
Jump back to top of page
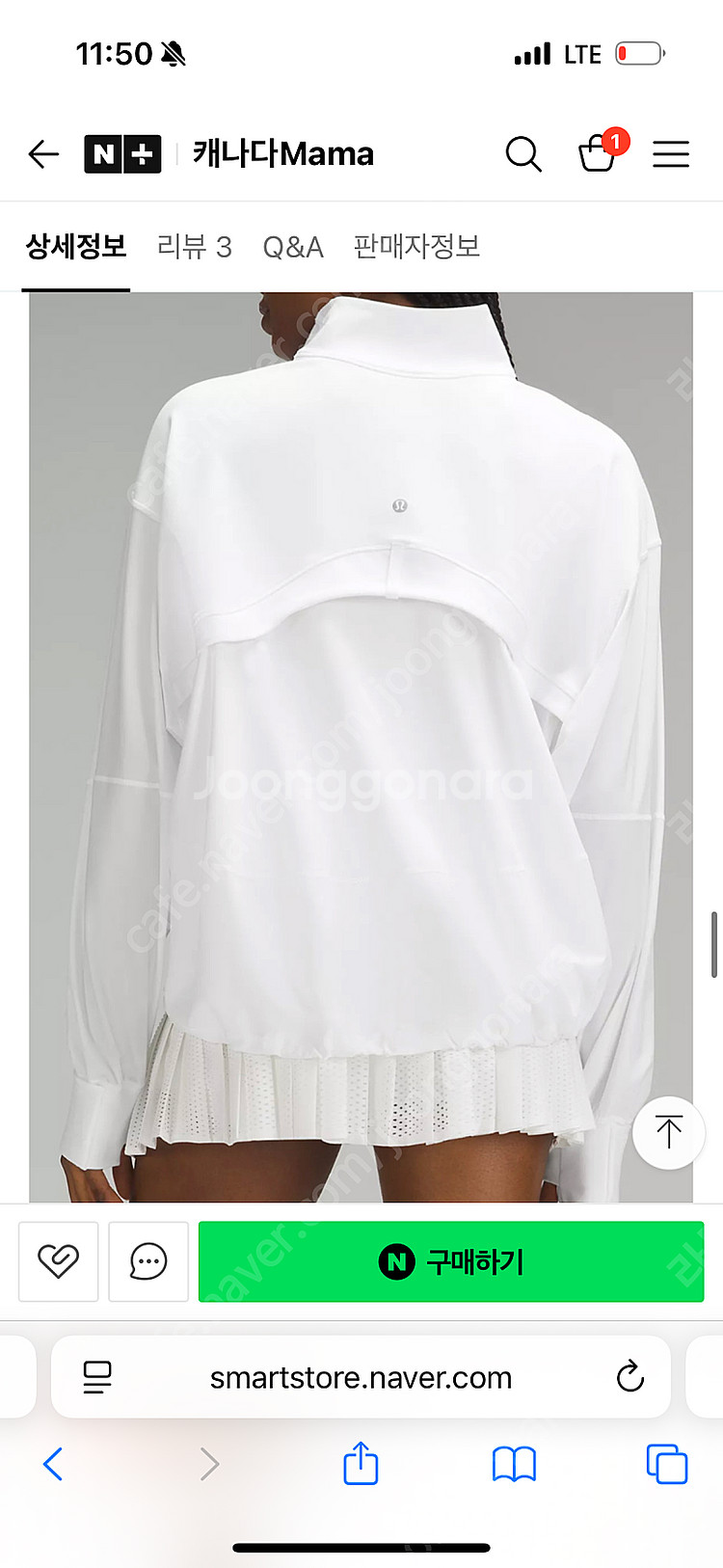pyautogui.click(x=668, y=1133)
